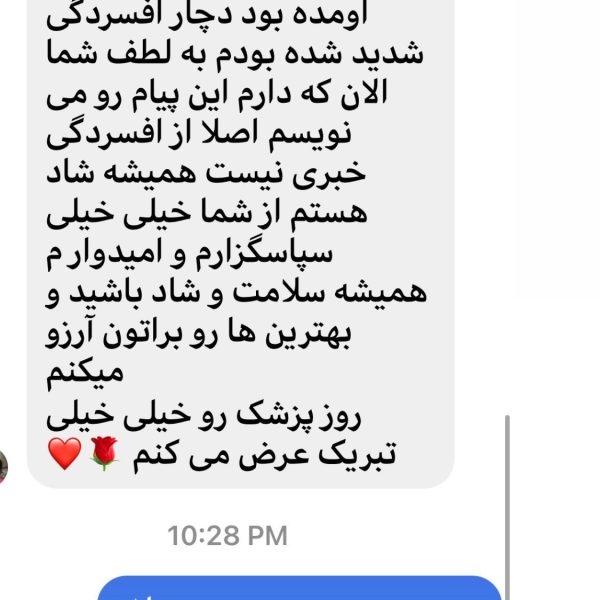
Task: Open the sender's profile picture beside the message
Action: coord(3,466)
